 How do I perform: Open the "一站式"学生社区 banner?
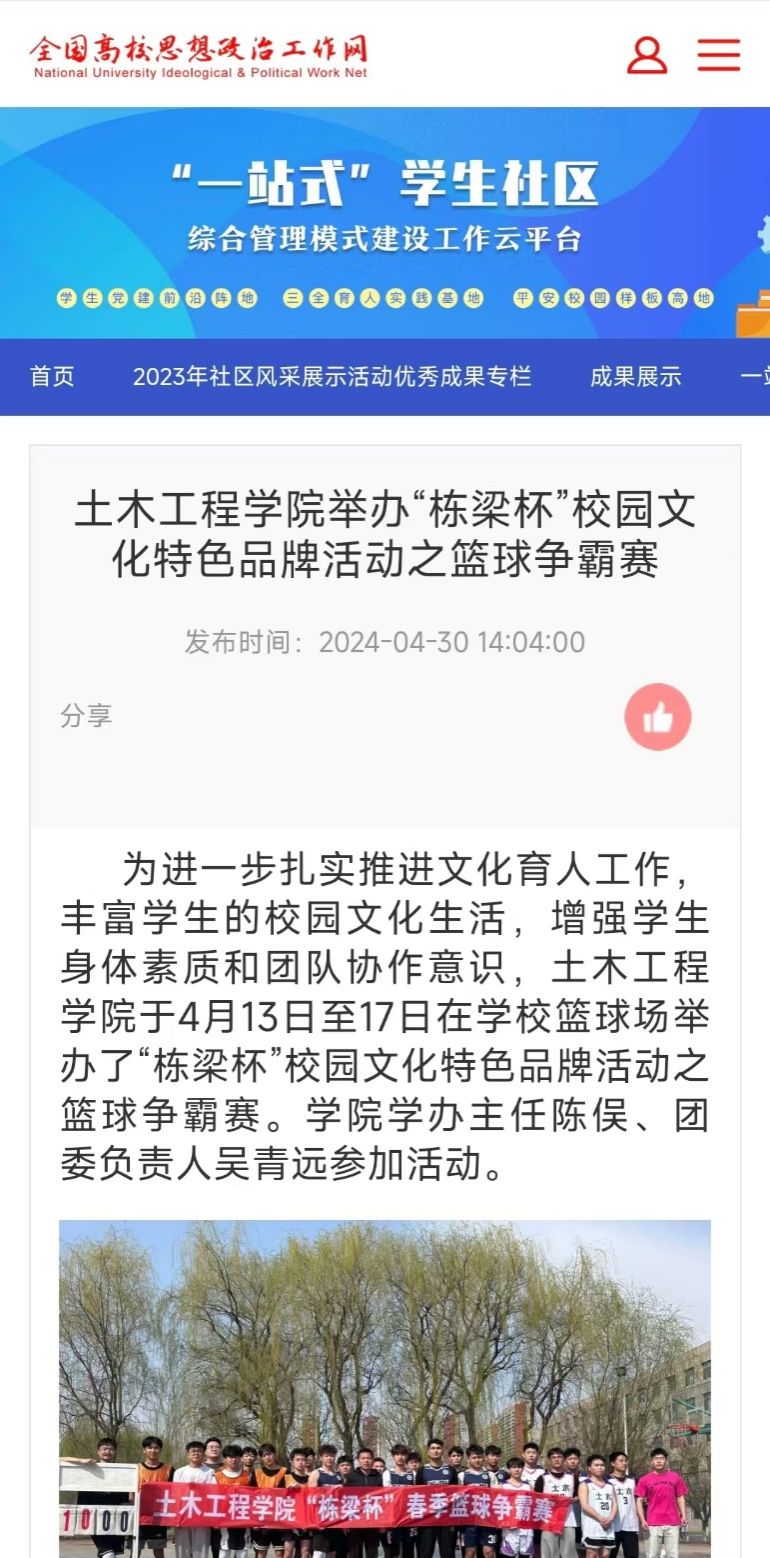[x=385, y=222]
